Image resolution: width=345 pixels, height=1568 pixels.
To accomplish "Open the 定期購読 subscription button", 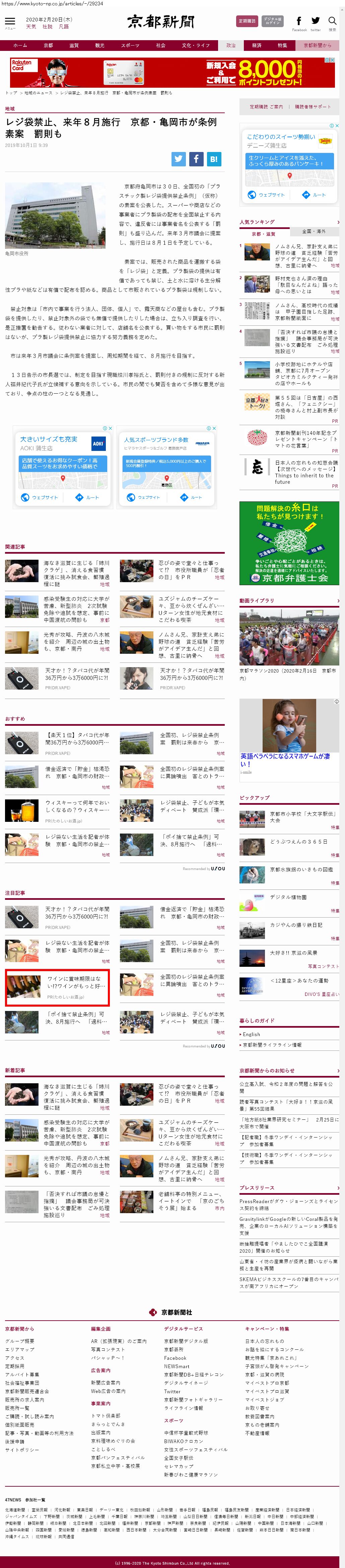I will coord(247,21).
